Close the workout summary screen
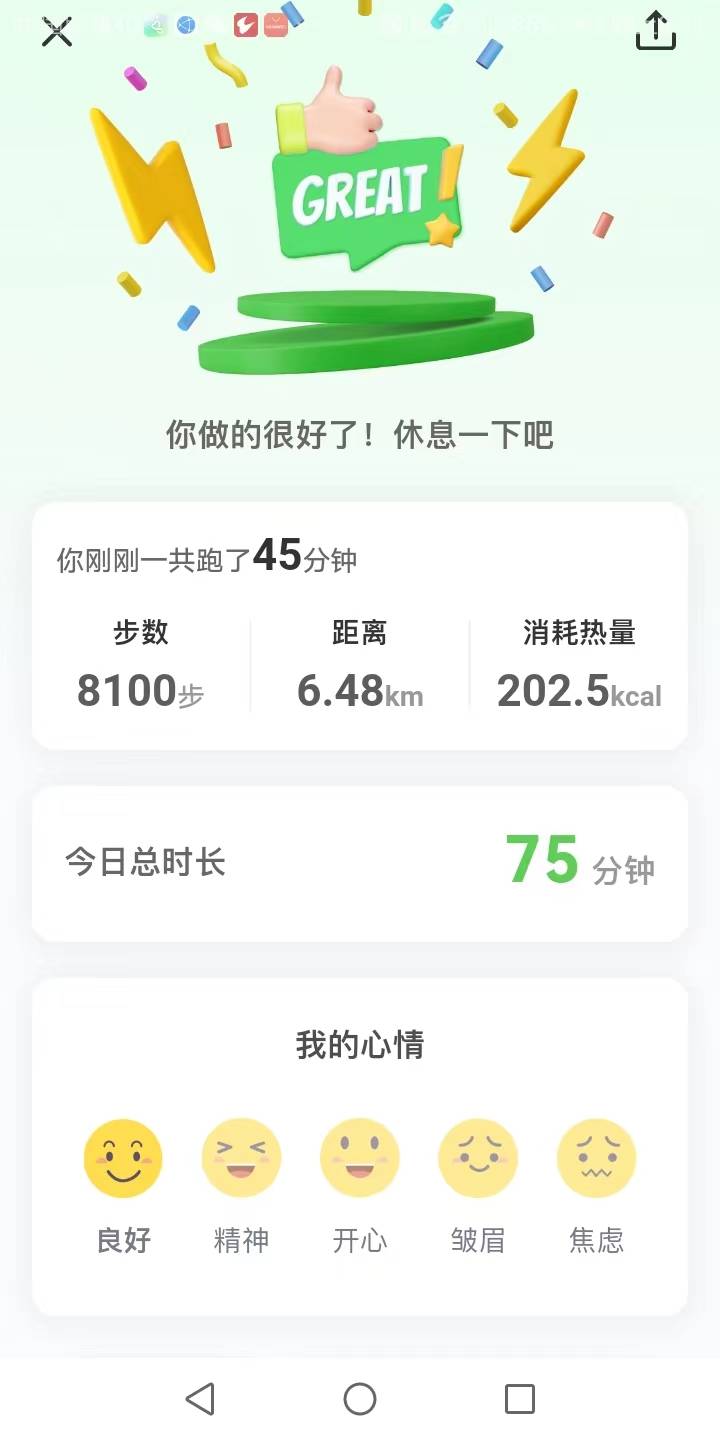 pyautogui.click(x=57, y=31)
